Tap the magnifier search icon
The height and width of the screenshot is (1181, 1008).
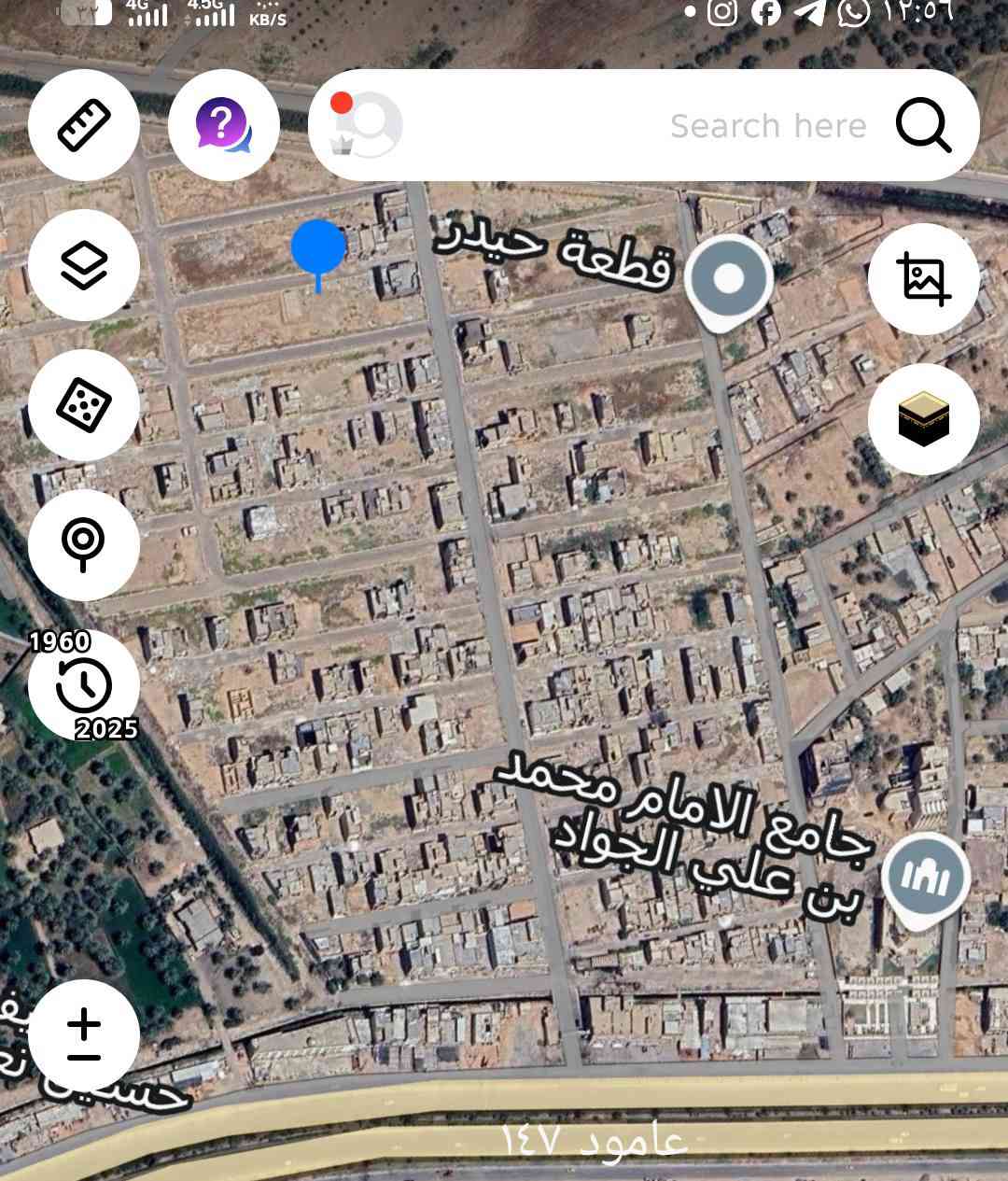923,125
